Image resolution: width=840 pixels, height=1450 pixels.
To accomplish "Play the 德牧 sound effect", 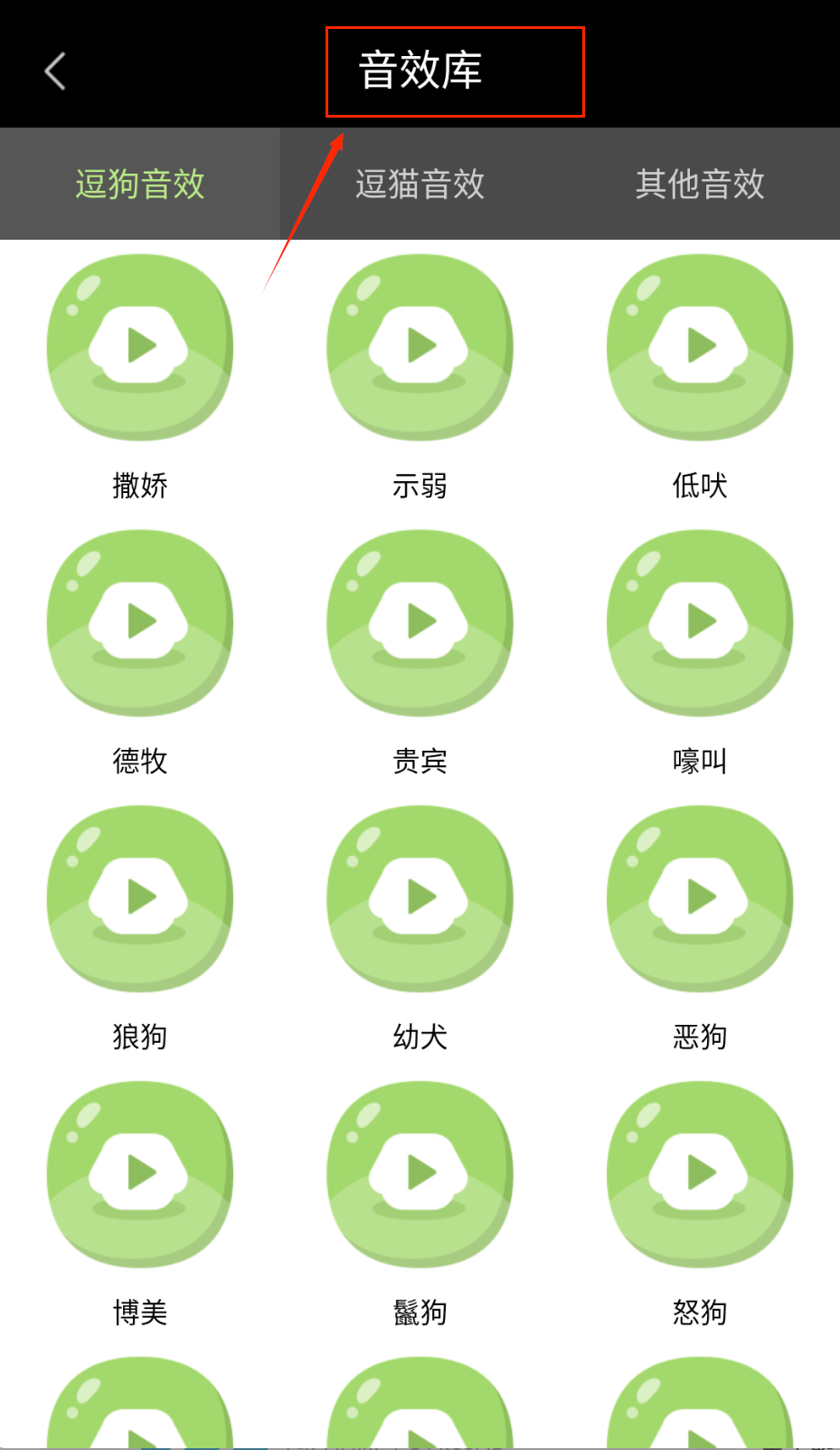I will pos(140,623).
